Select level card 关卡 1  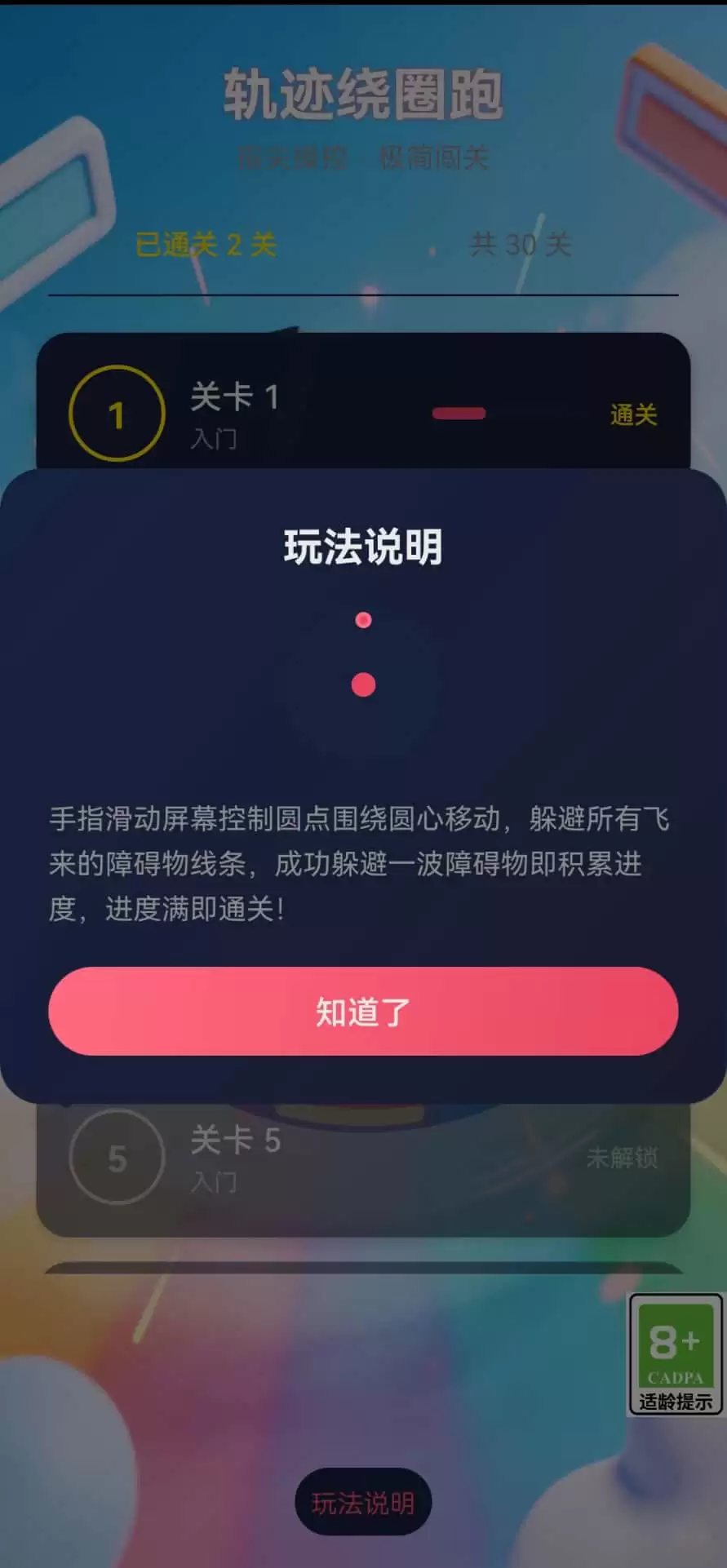(363, 401)
